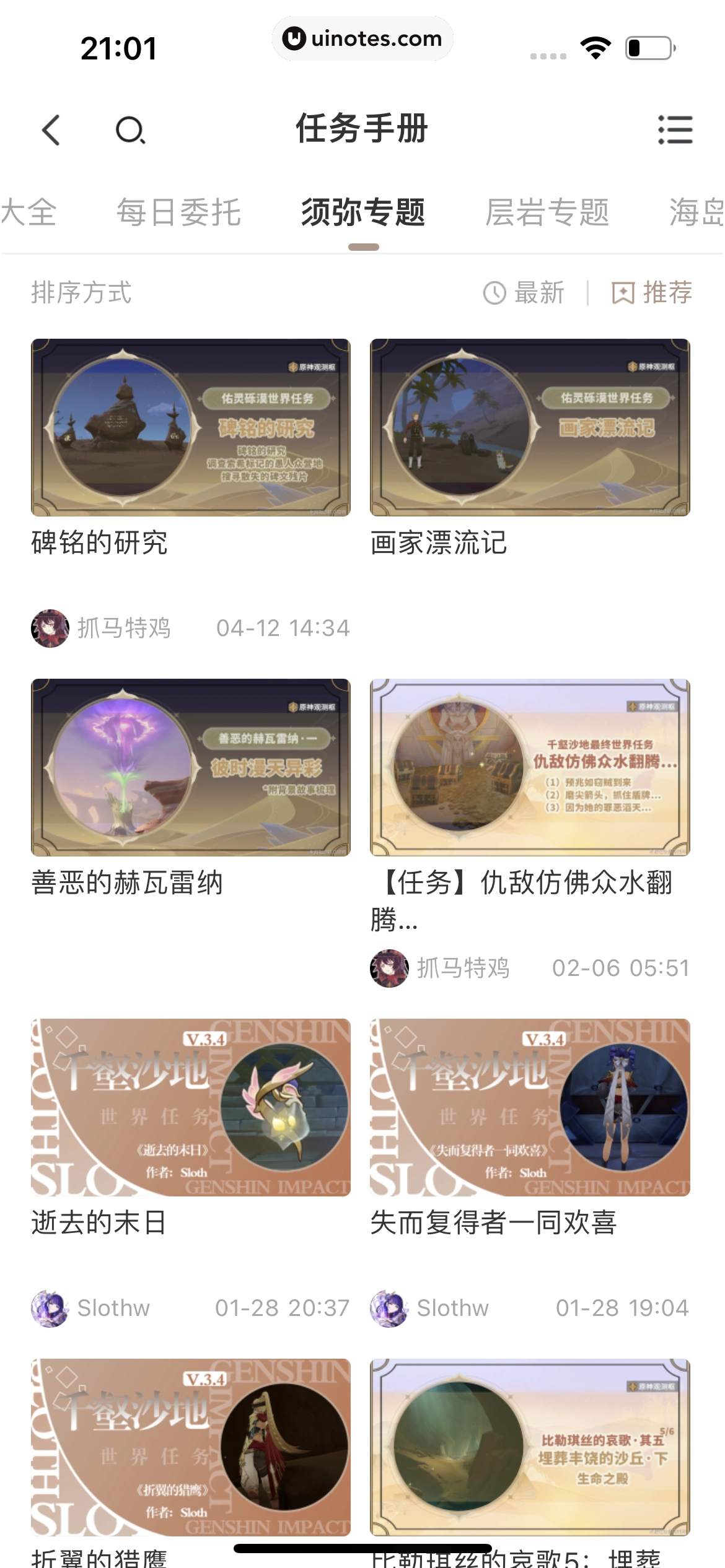Open the uinotes.com notification pill
The image size is (725, 1568).
coord(362,38)
